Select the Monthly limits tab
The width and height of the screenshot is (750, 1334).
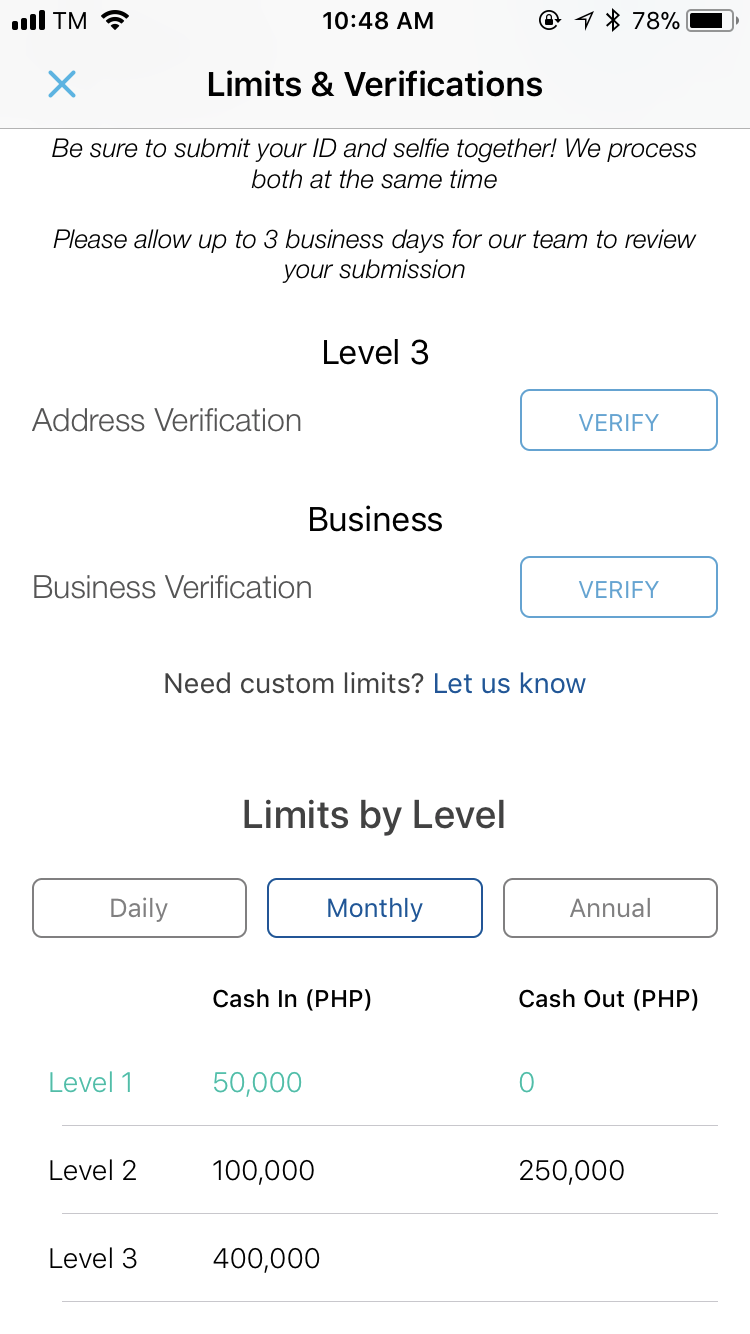(x=375, y=908)
